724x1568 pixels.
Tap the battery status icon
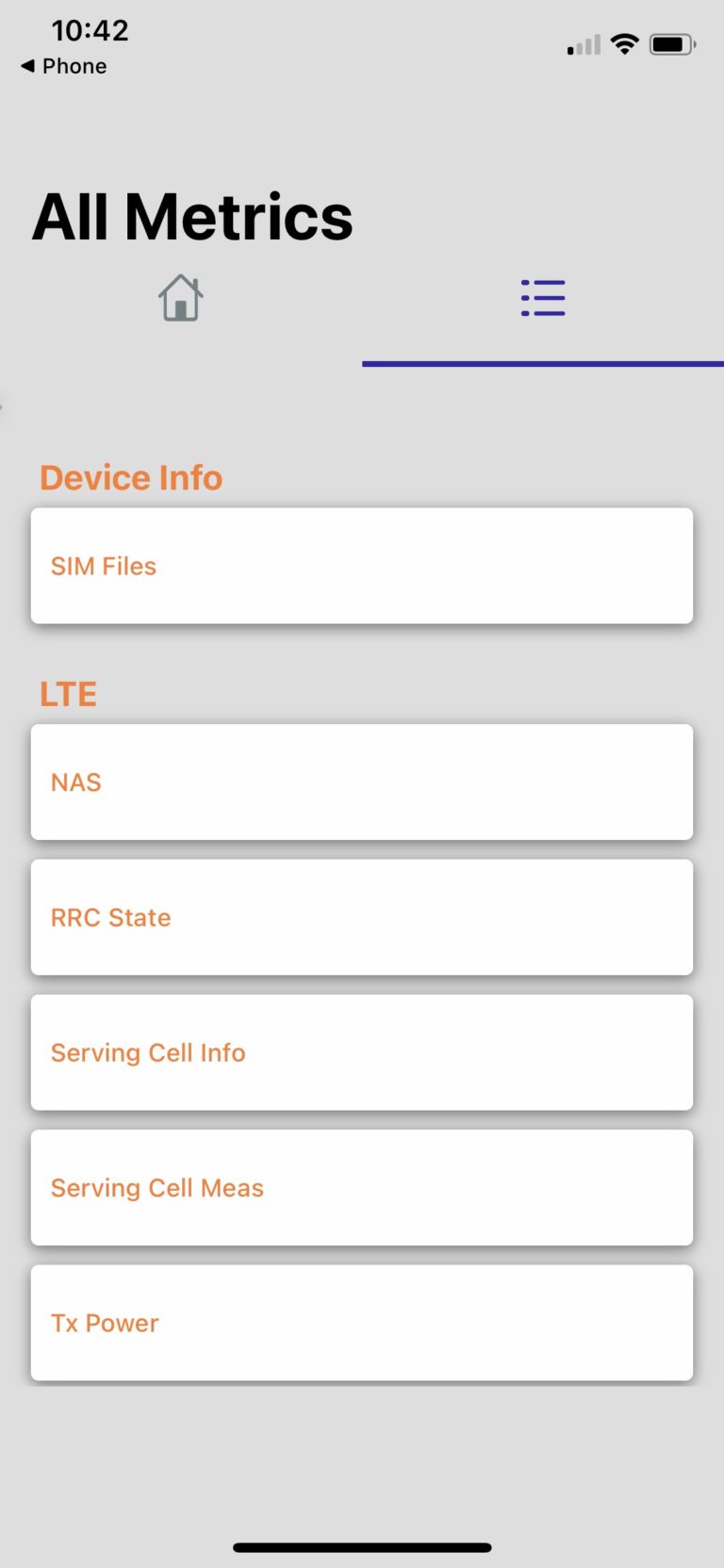coord(671,41)
